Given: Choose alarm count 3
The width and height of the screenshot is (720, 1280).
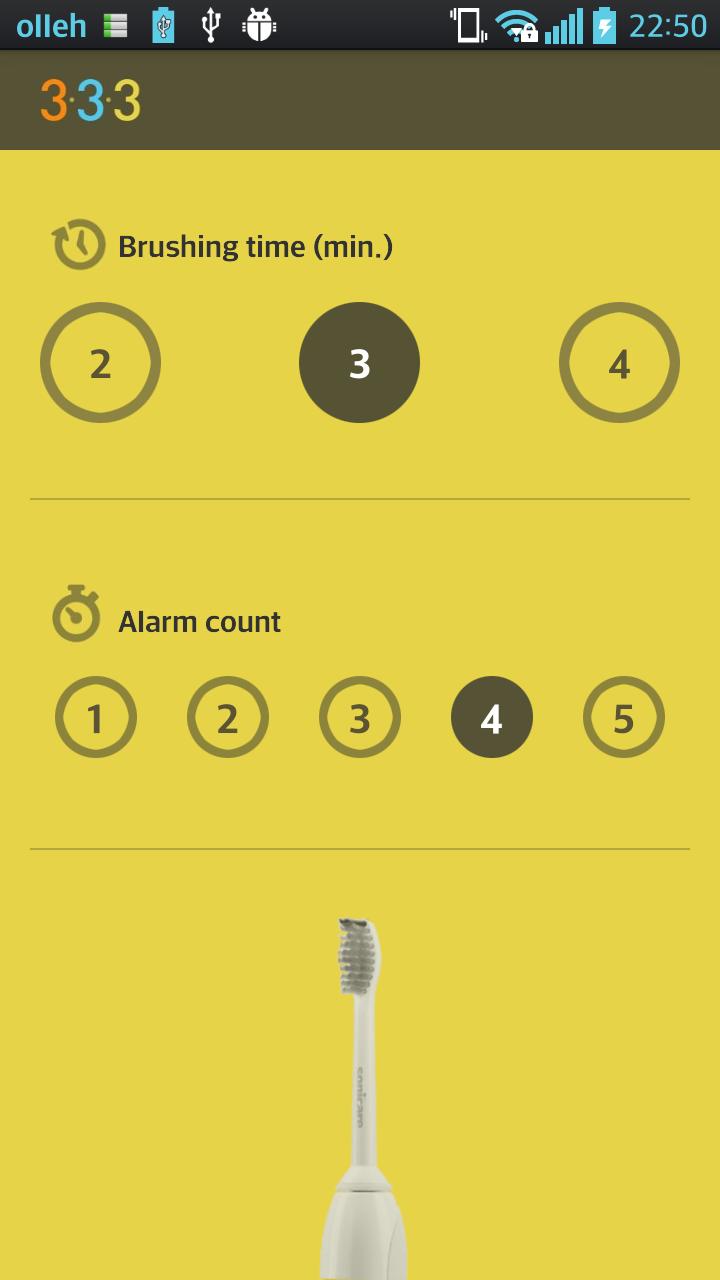Looking at the screenshot, I should pos(360,717).
